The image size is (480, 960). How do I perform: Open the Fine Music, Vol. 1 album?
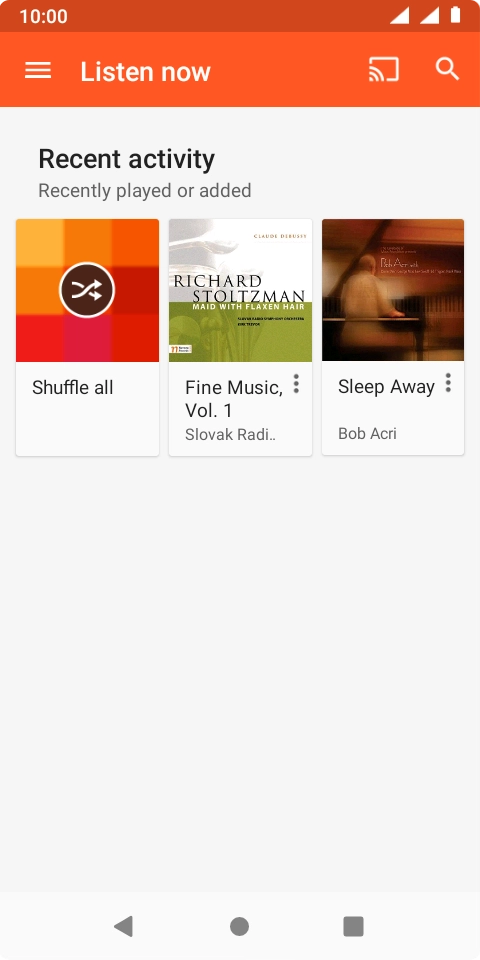[x=241, y=337]
